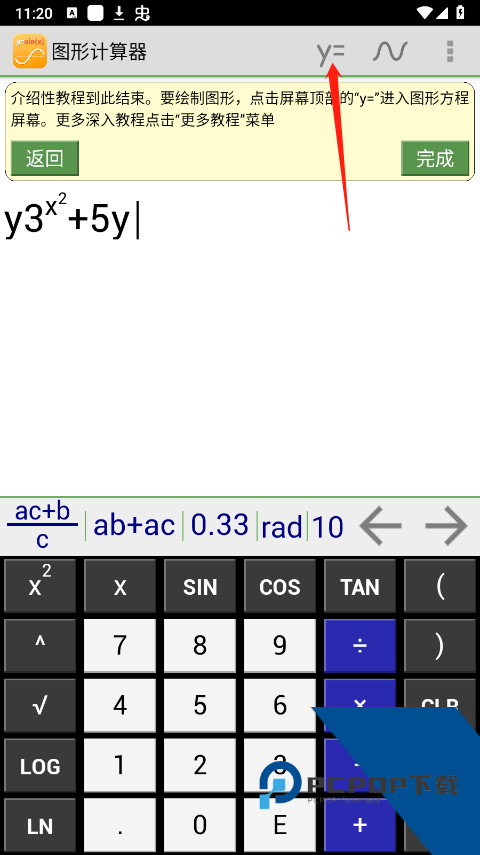The image size is (480, 855).
Task: Enter the digit 7
Action: 120,646
